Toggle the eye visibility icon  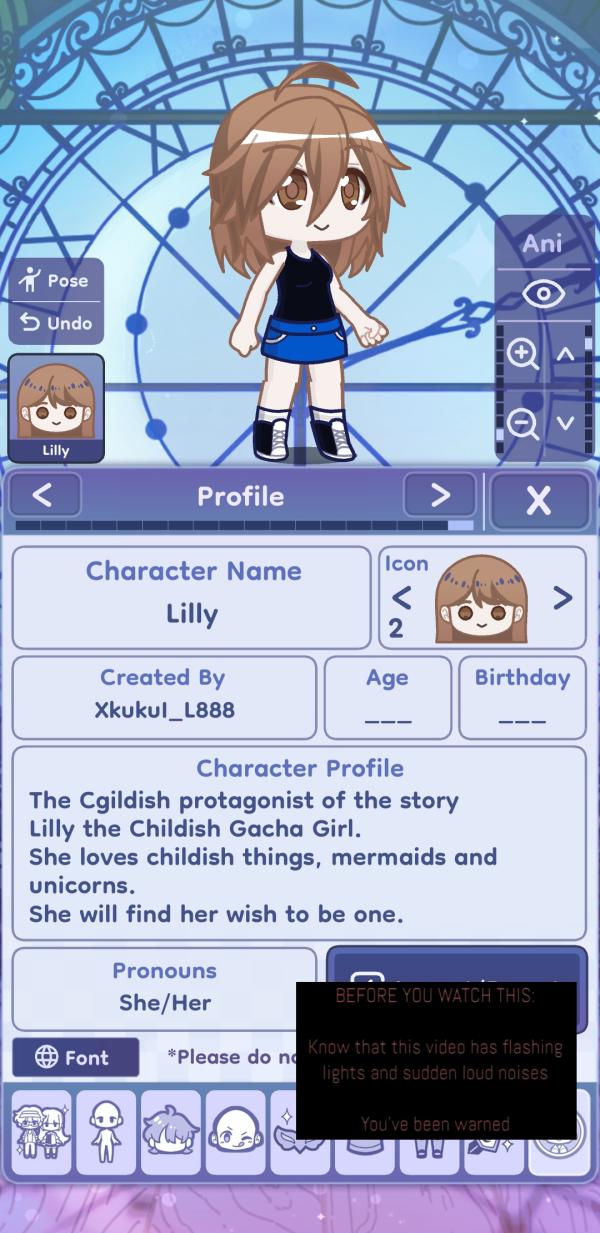point(543,293)
